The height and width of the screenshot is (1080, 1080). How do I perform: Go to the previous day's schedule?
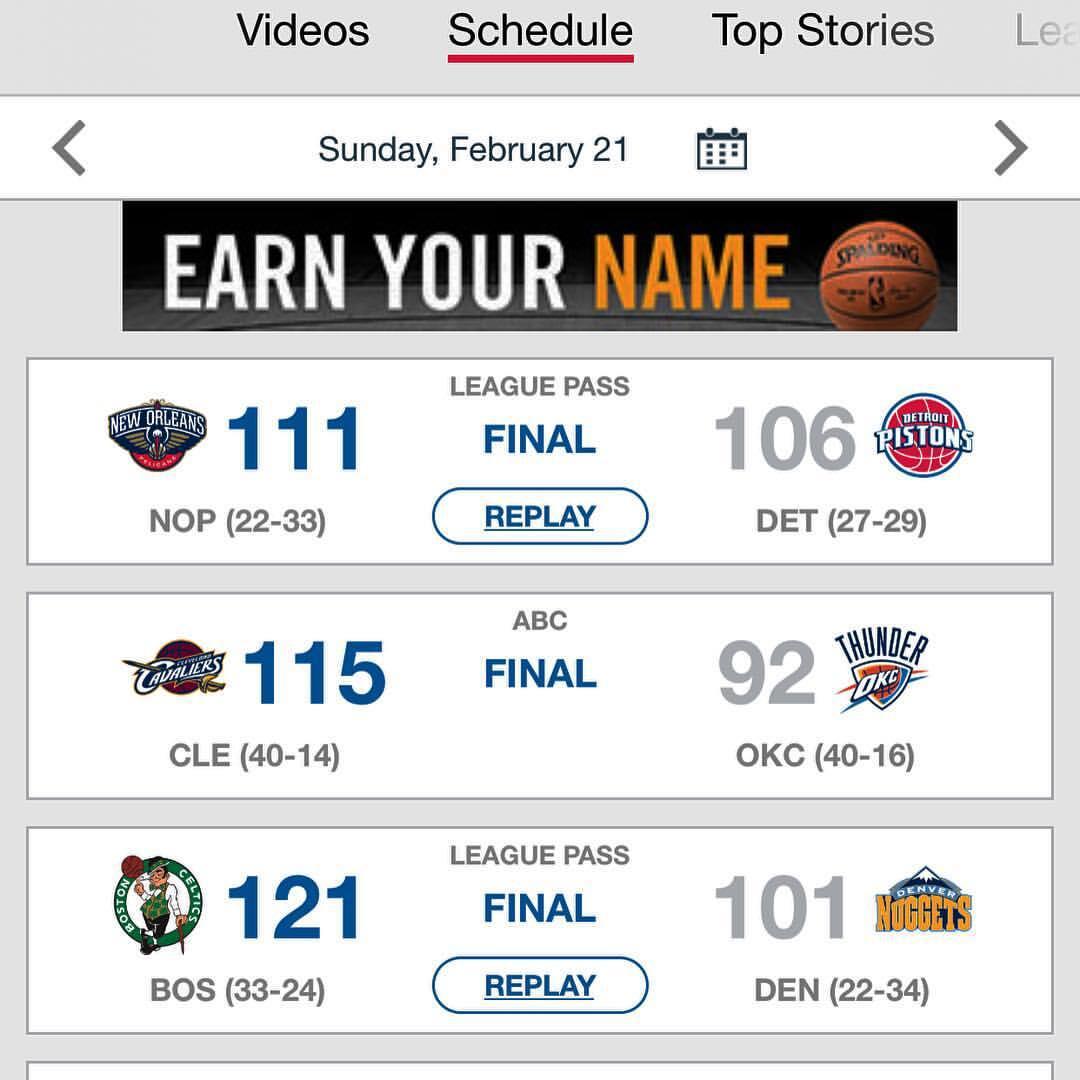[x=69, y=149]
